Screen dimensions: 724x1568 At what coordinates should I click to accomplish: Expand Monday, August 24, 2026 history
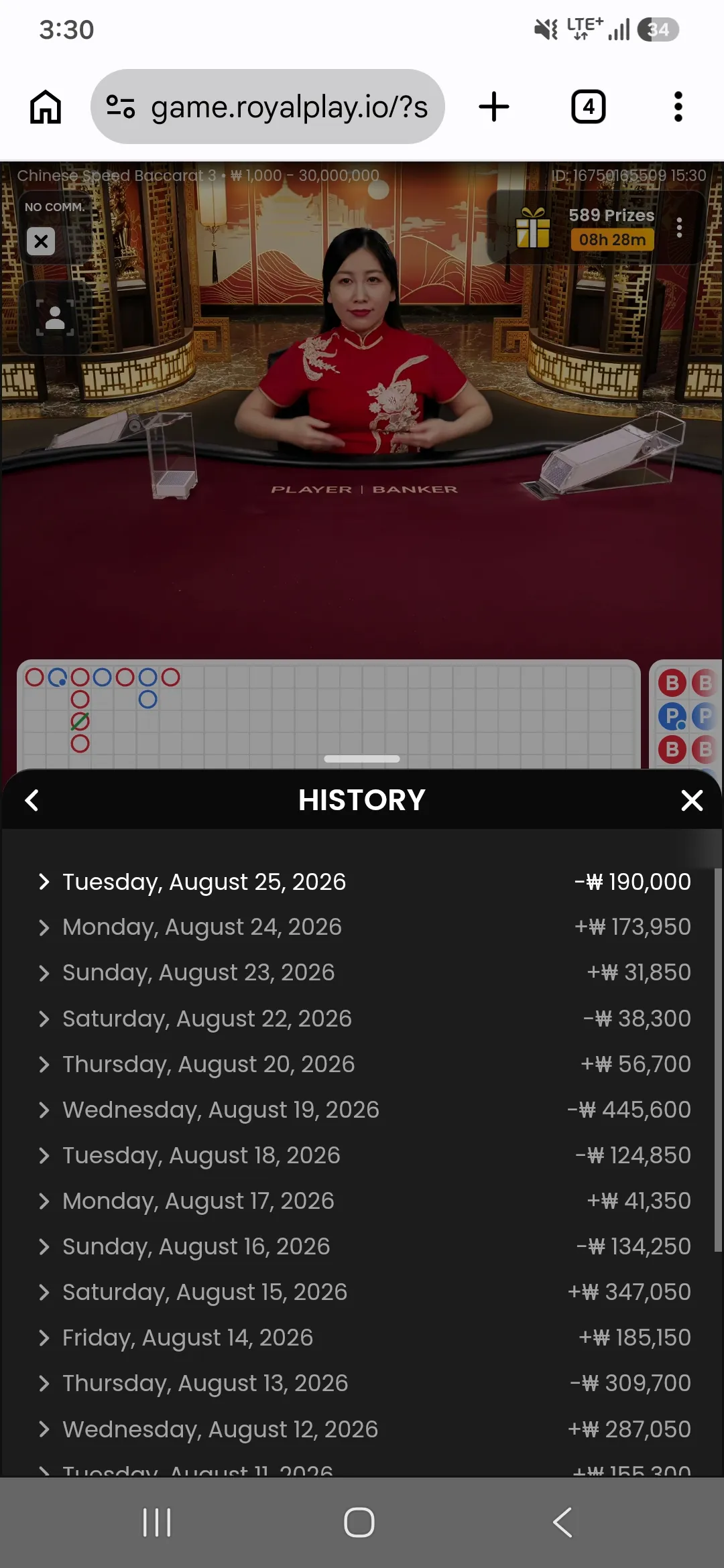362,927
